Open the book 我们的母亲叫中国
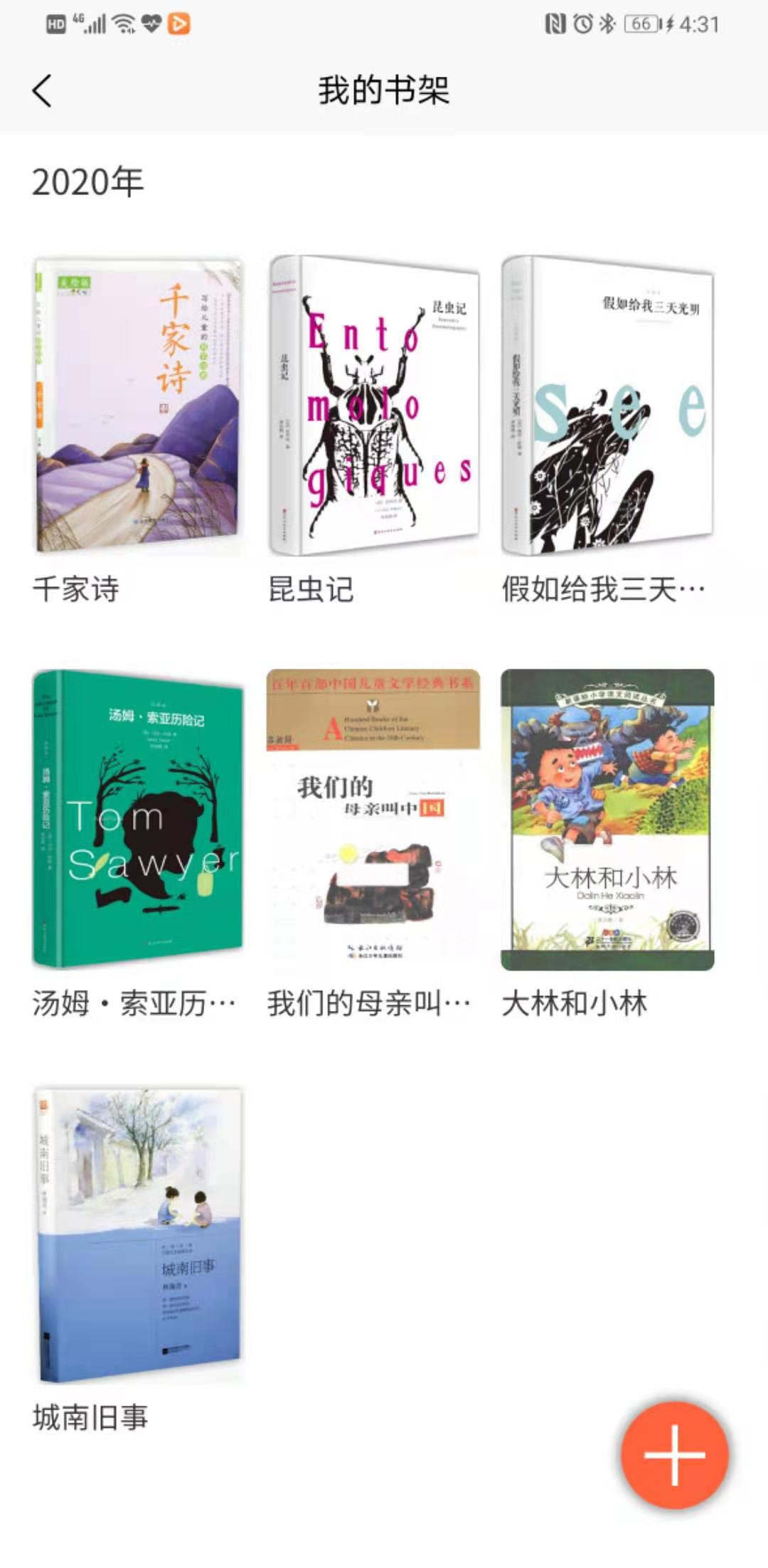768x1568 pixels. click(373, 818)
